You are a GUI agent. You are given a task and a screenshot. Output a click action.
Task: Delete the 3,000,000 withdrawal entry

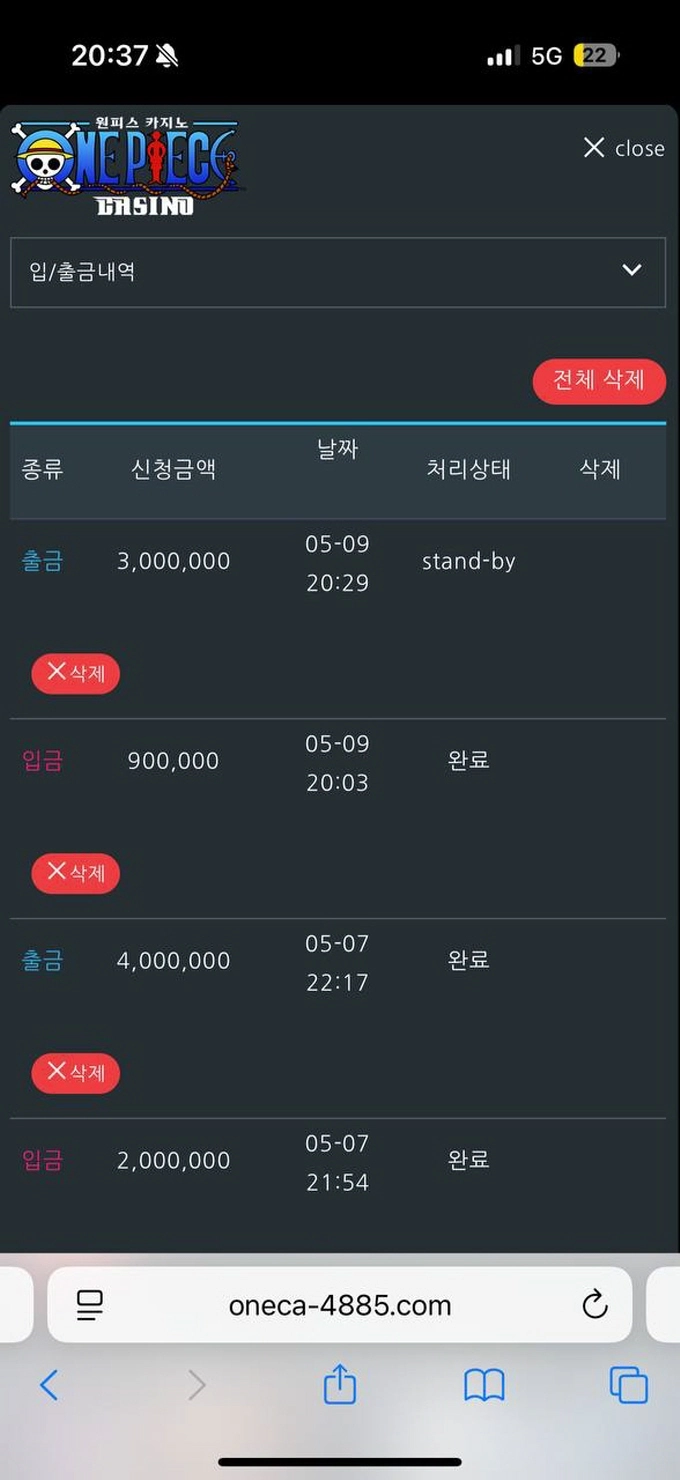(75, 673)
